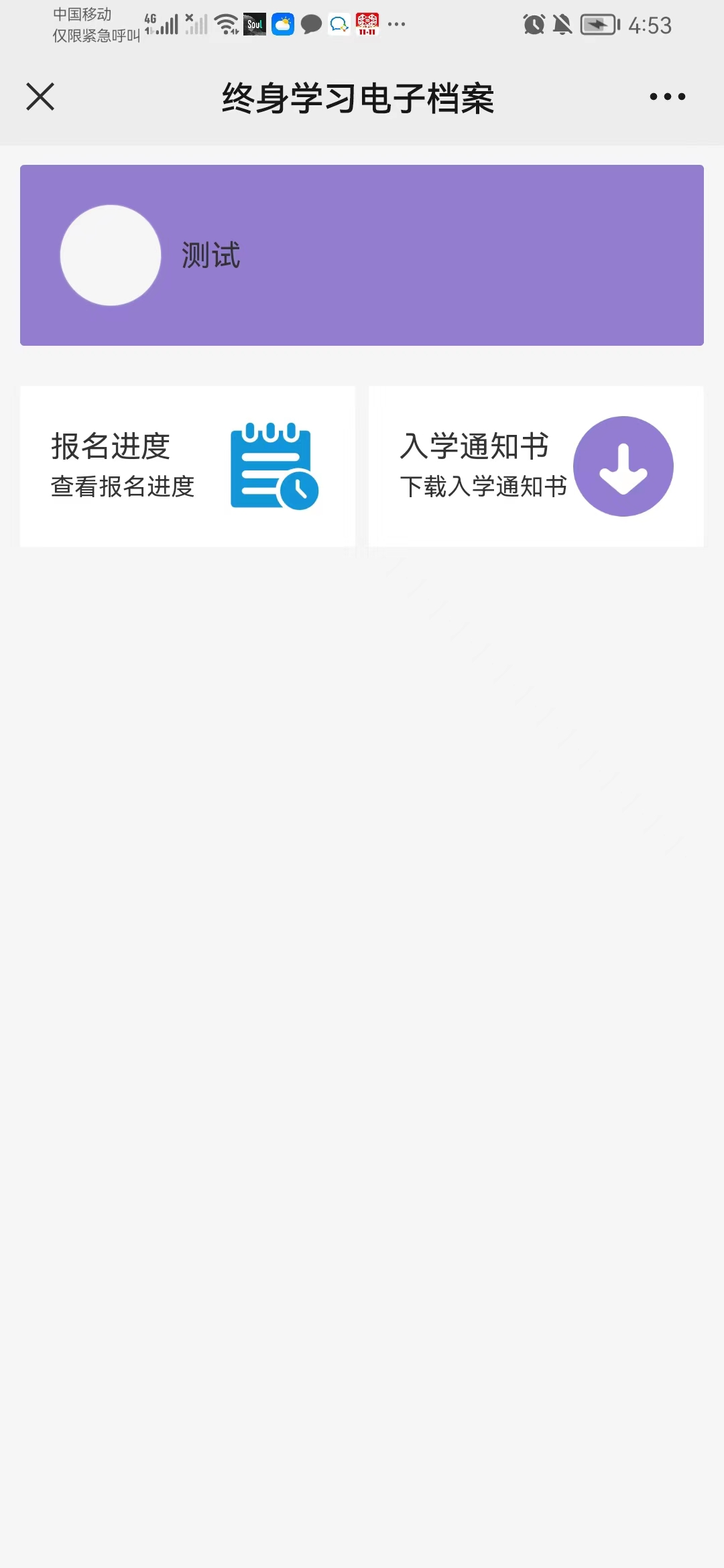This screenshot has width=724, height=1568.
Task: Tap the profile avatar beside 测试
Action: coord(111,255)
